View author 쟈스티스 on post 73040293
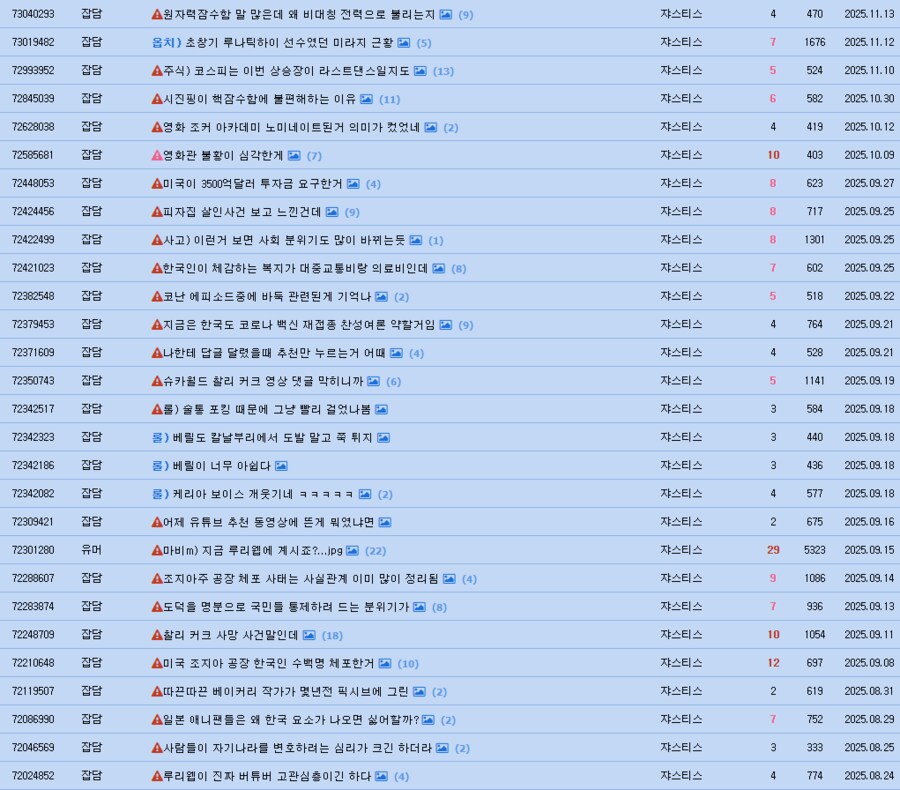Screen dimensions: 900x790 click(681, 15)
